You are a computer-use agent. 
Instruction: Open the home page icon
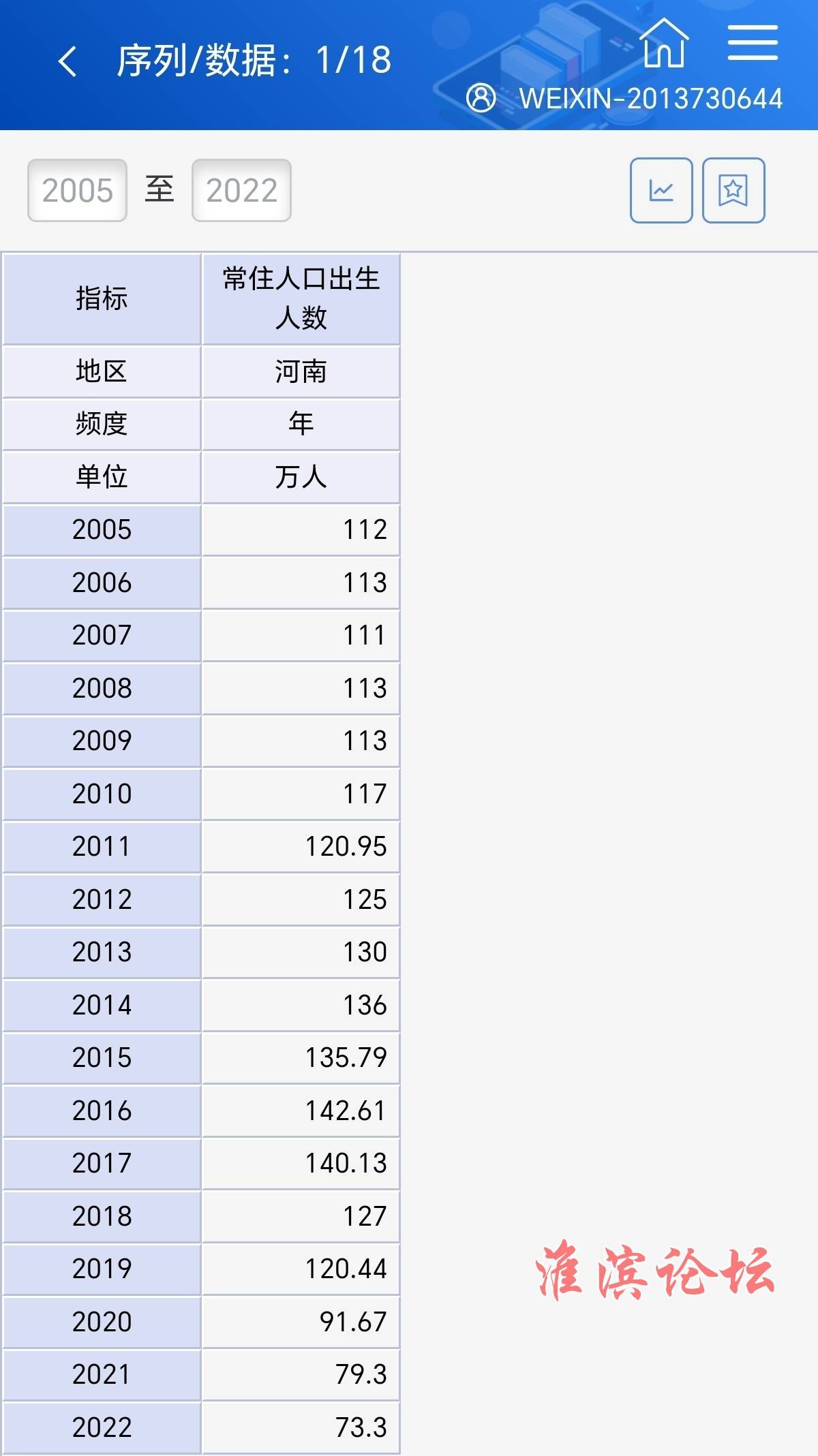coord(665,43)
